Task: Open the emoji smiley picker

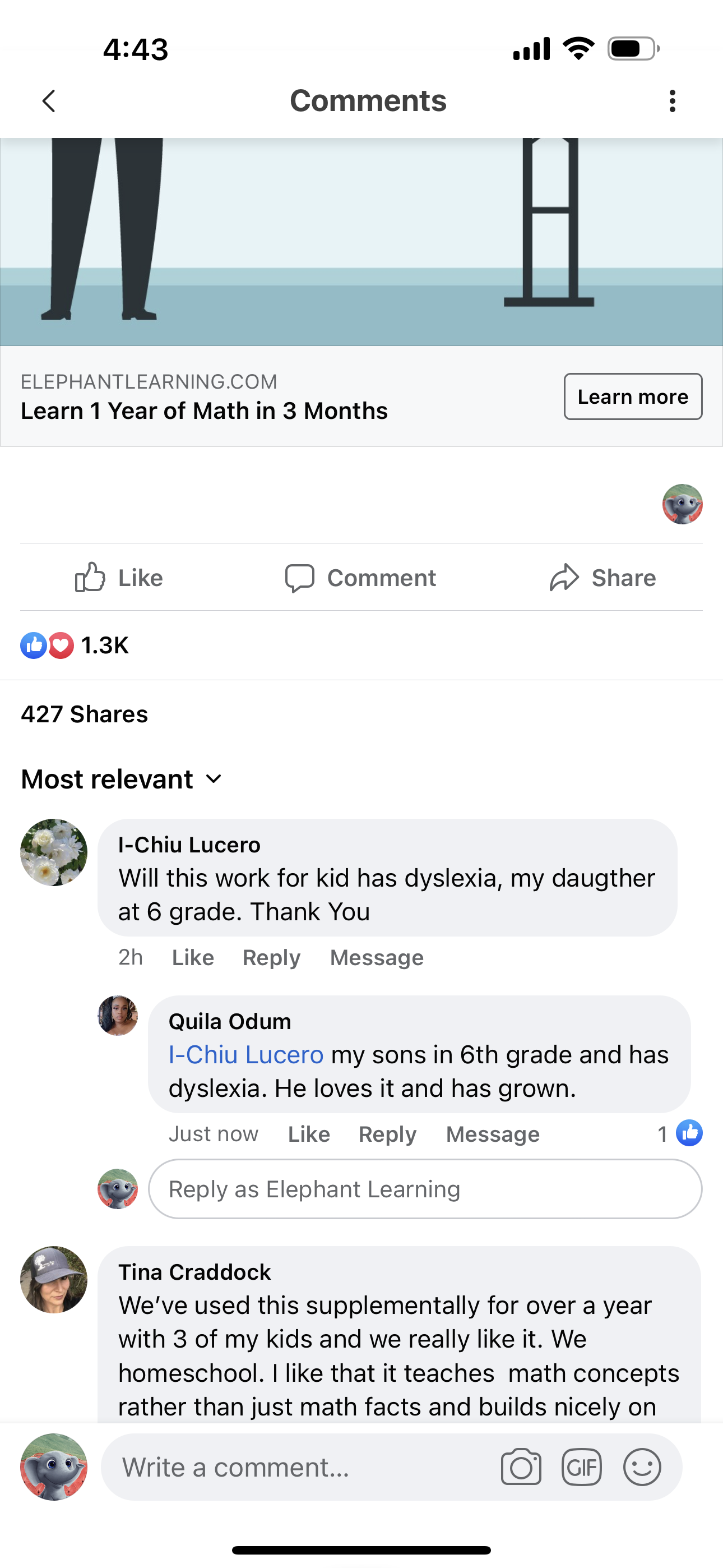Action: pyautogui.click(x=642, y=1467)
